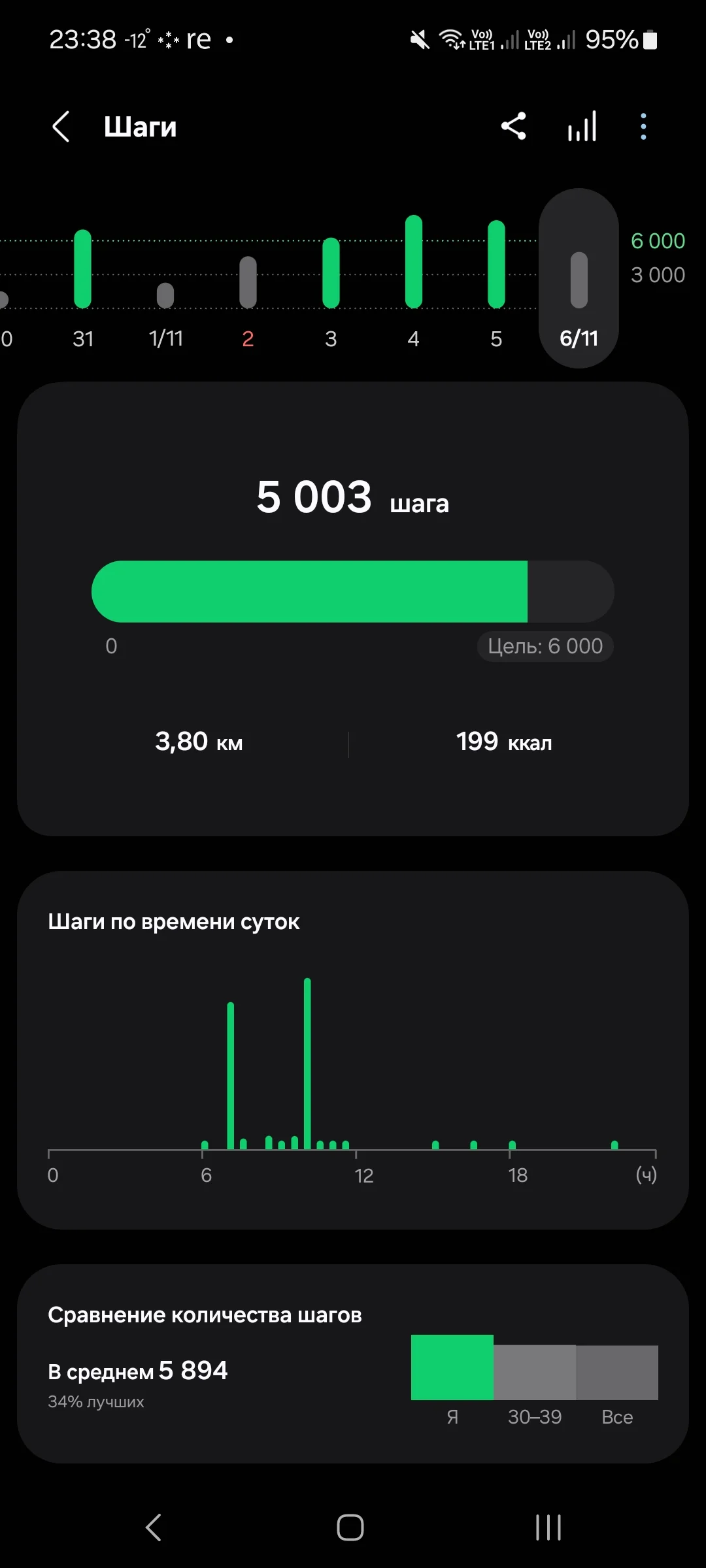Go back from the Шаги screen
The width and height of the screenshot is (706, 1568).
click(x=61, y=127)
